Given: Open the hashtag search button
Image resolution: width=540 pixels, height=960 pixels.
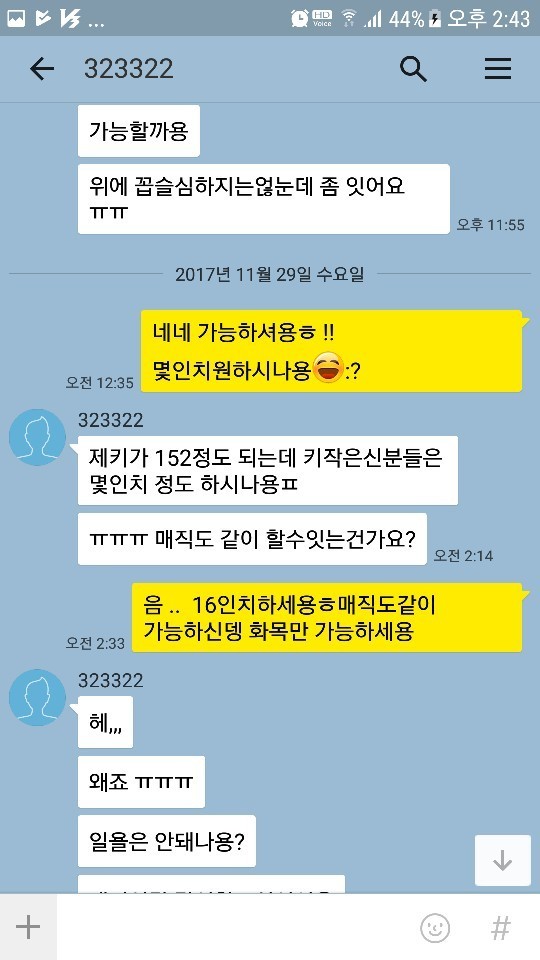Looking at the screenshot, I should 501,928.
